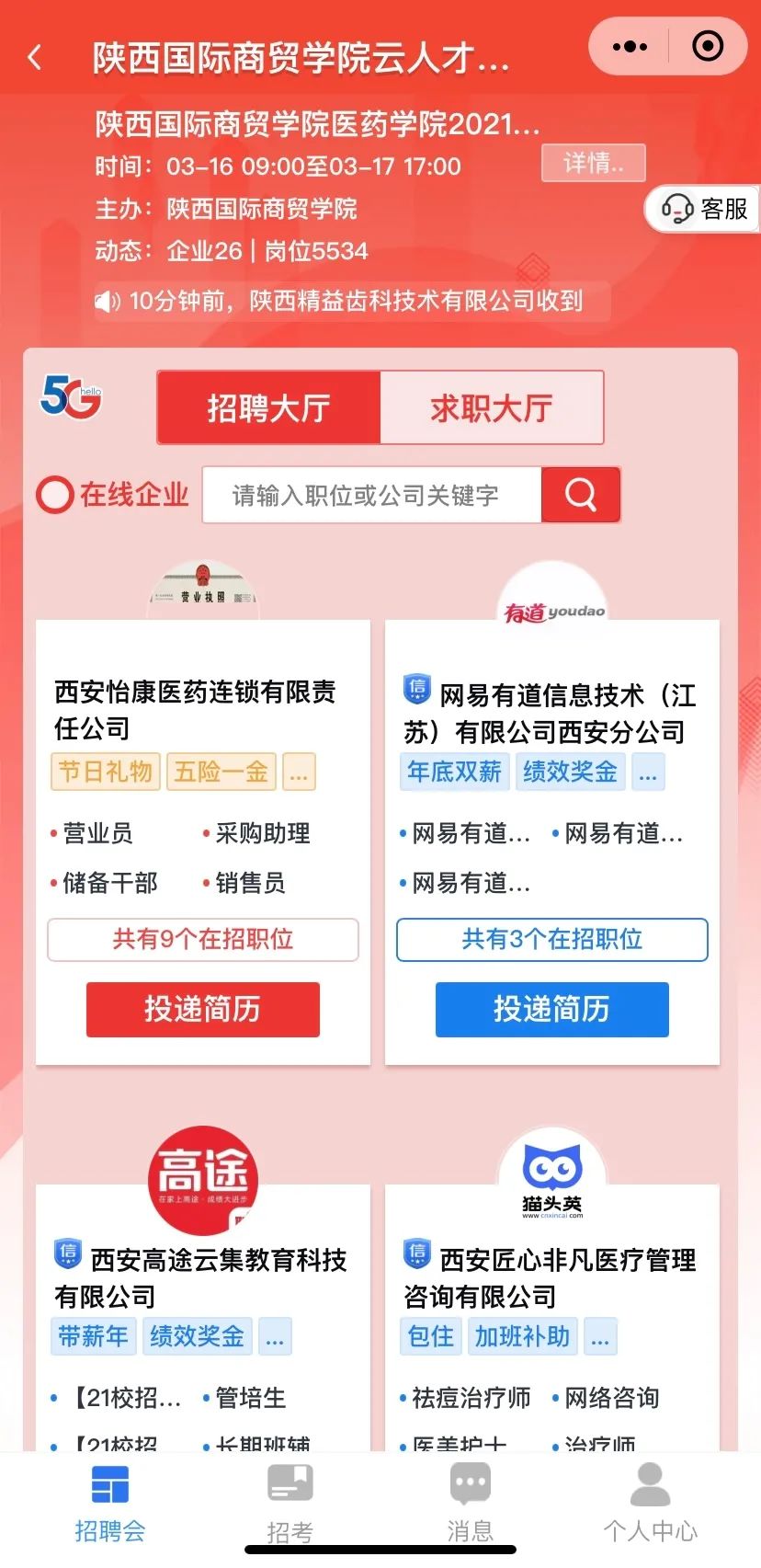Switch to the 招考 bottom tab
The height and width of the screenshot is (1568, 761).
290,1501
